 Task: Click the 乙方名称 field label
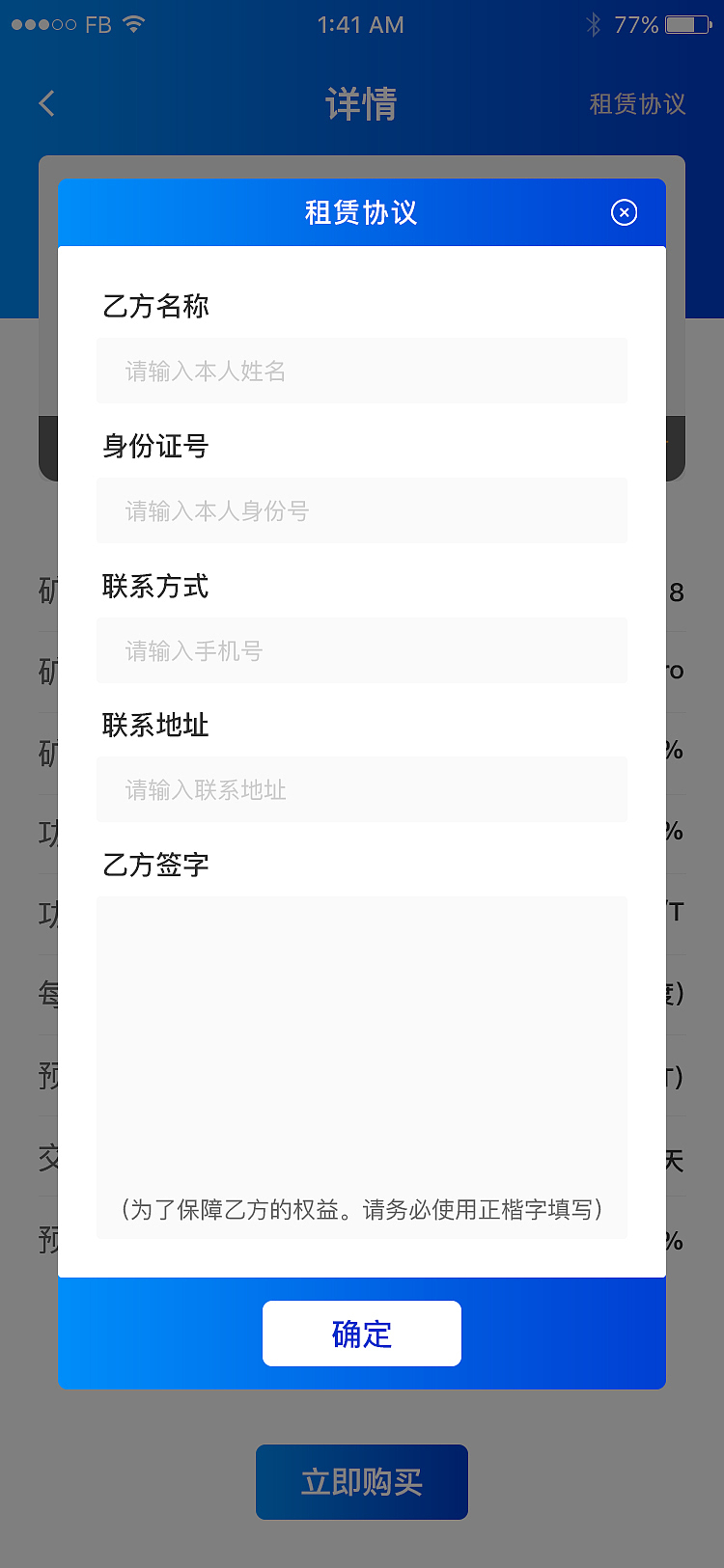click(x=154, y=306)
